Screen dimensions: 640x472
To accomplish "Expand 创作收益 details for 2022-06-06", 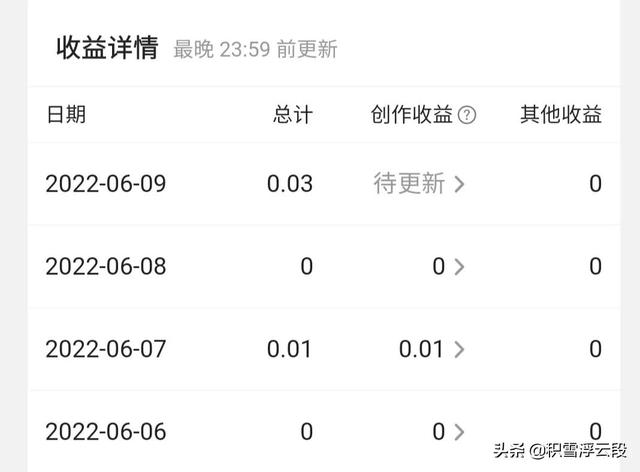I will [x=449, y=432].
